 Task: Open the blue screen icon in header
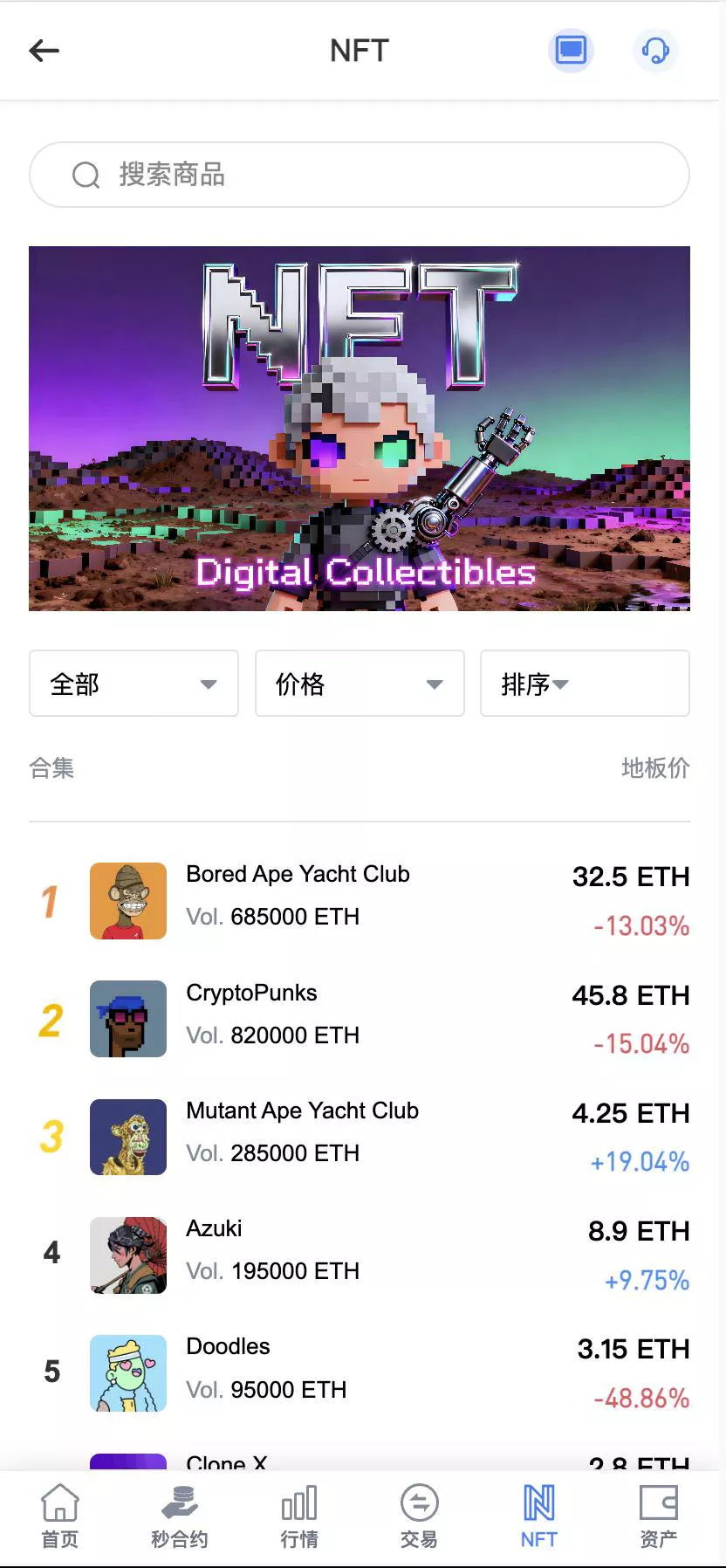click(571, 50)
